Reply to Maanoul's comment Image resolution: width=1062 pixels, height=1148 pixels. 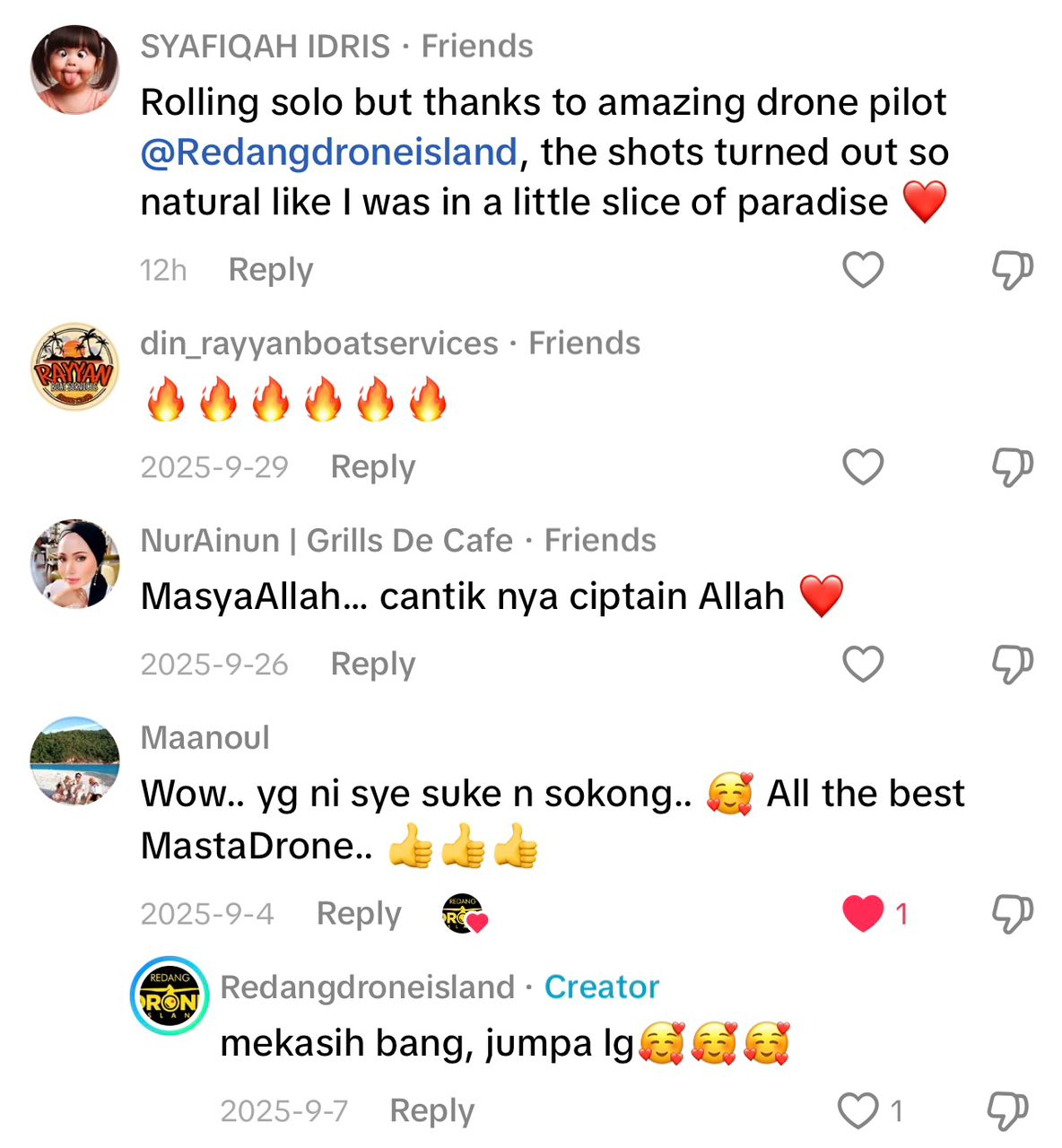tap(359, 914)
